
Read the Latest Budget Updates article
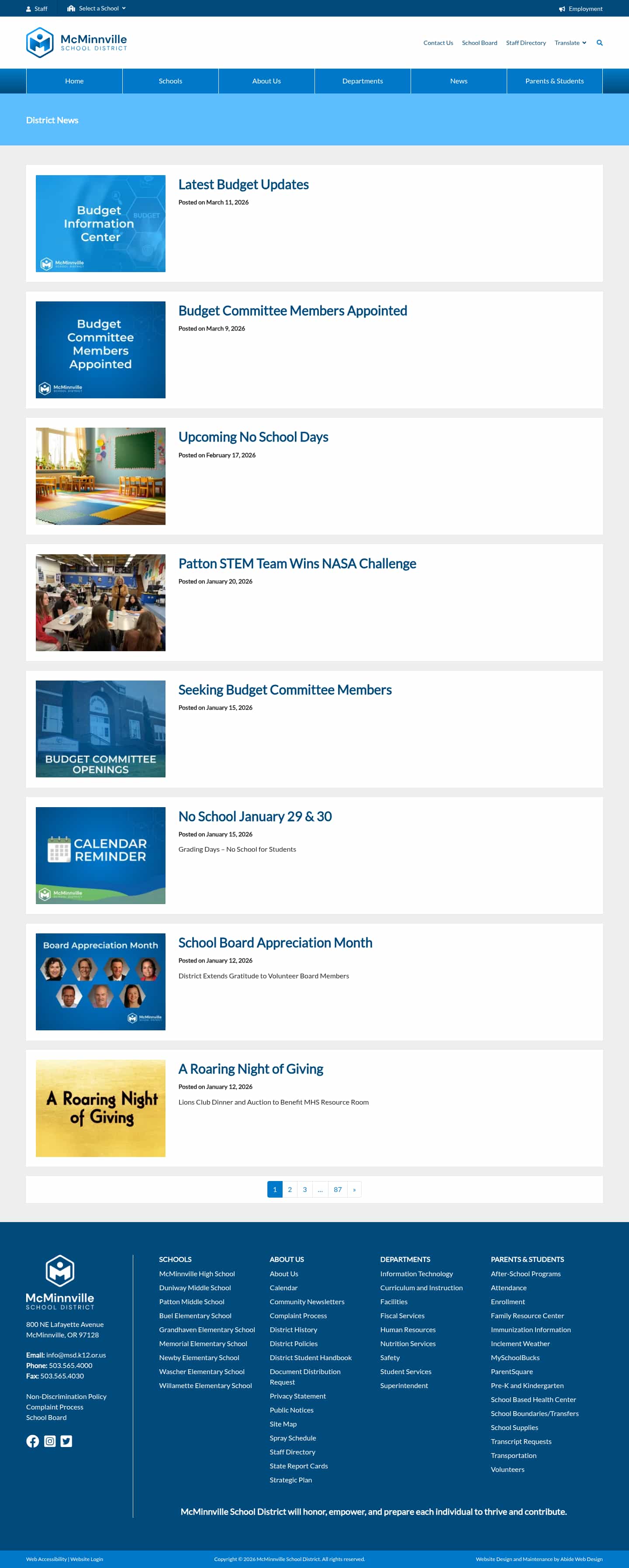point(243,184)
